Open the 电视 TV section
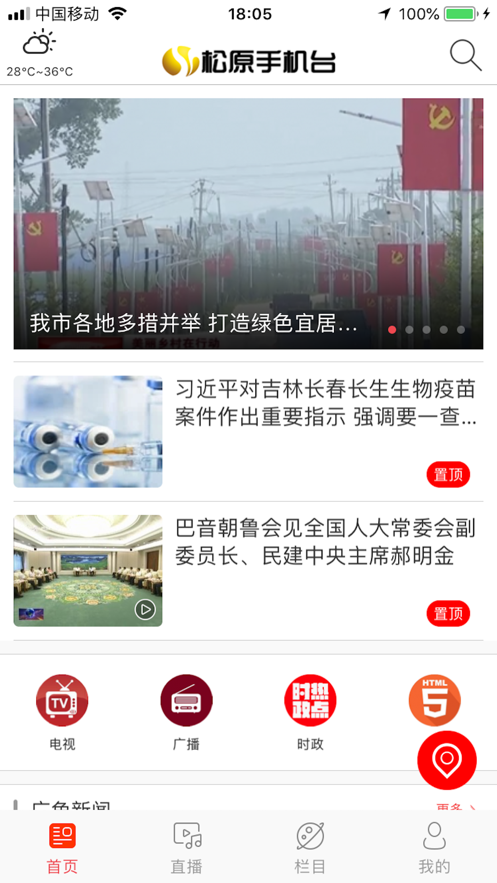 (x=62, y=712)
